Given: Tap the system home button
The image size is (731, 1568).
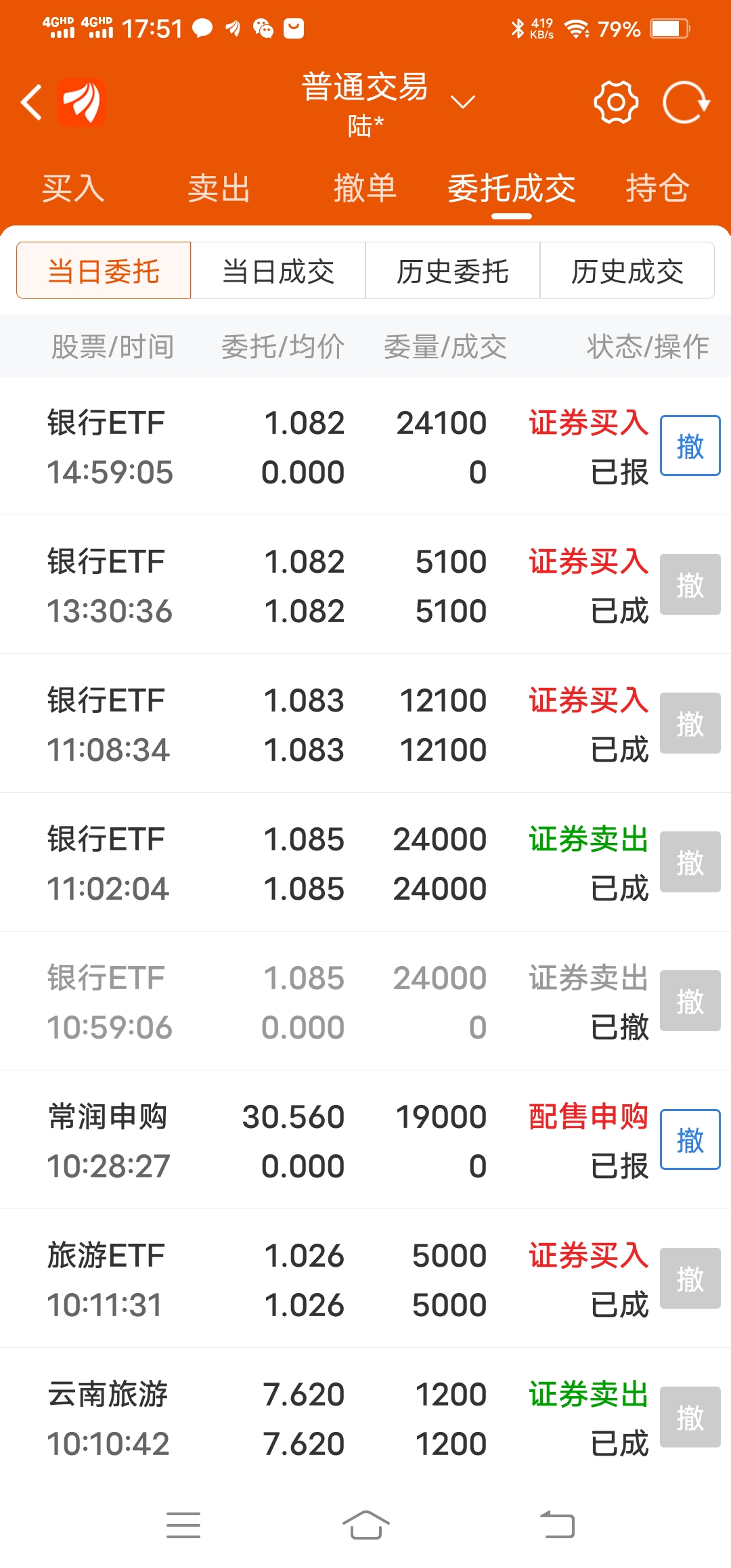Looking at the screenshot, I should [x=365, y=1525].
